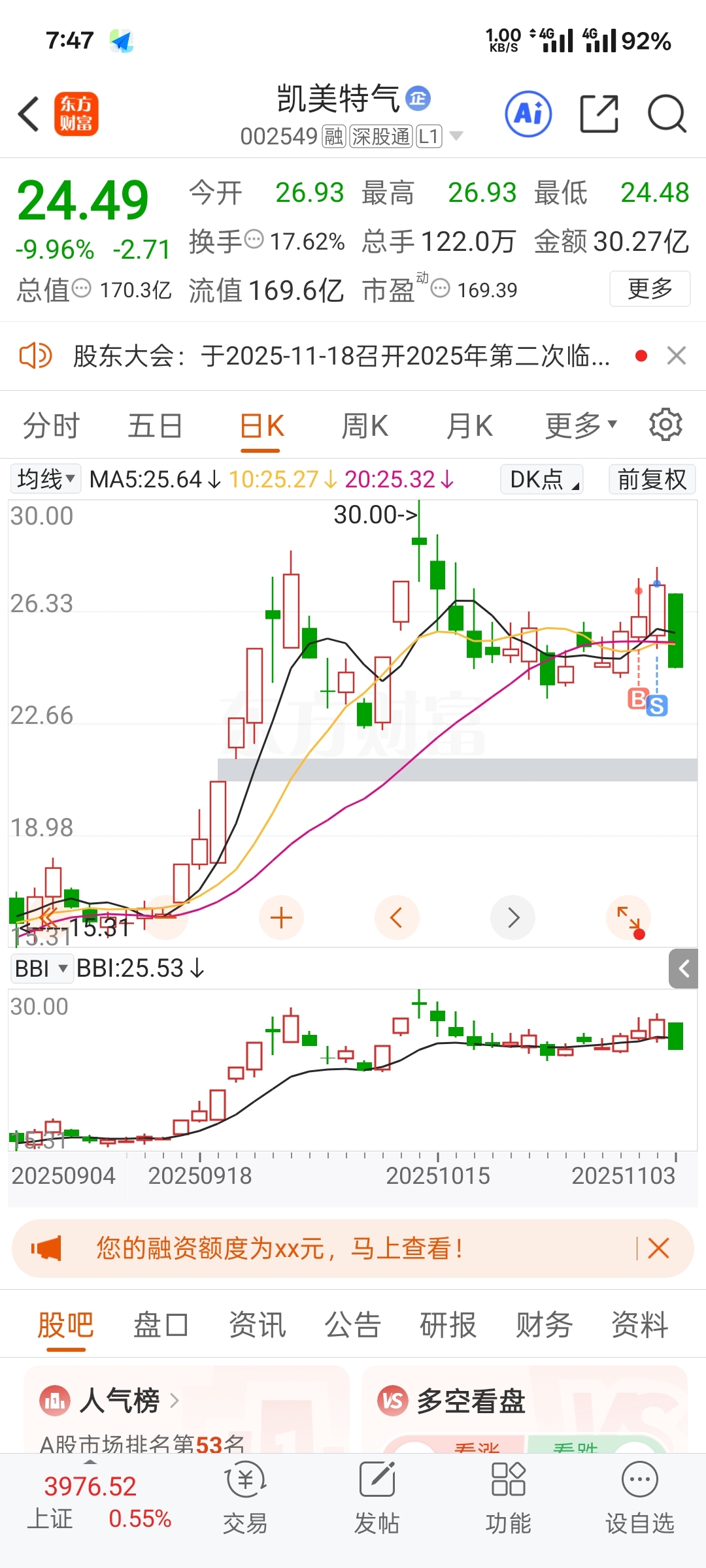Switch to the 分时 chart tab

(x=51, y=427)
